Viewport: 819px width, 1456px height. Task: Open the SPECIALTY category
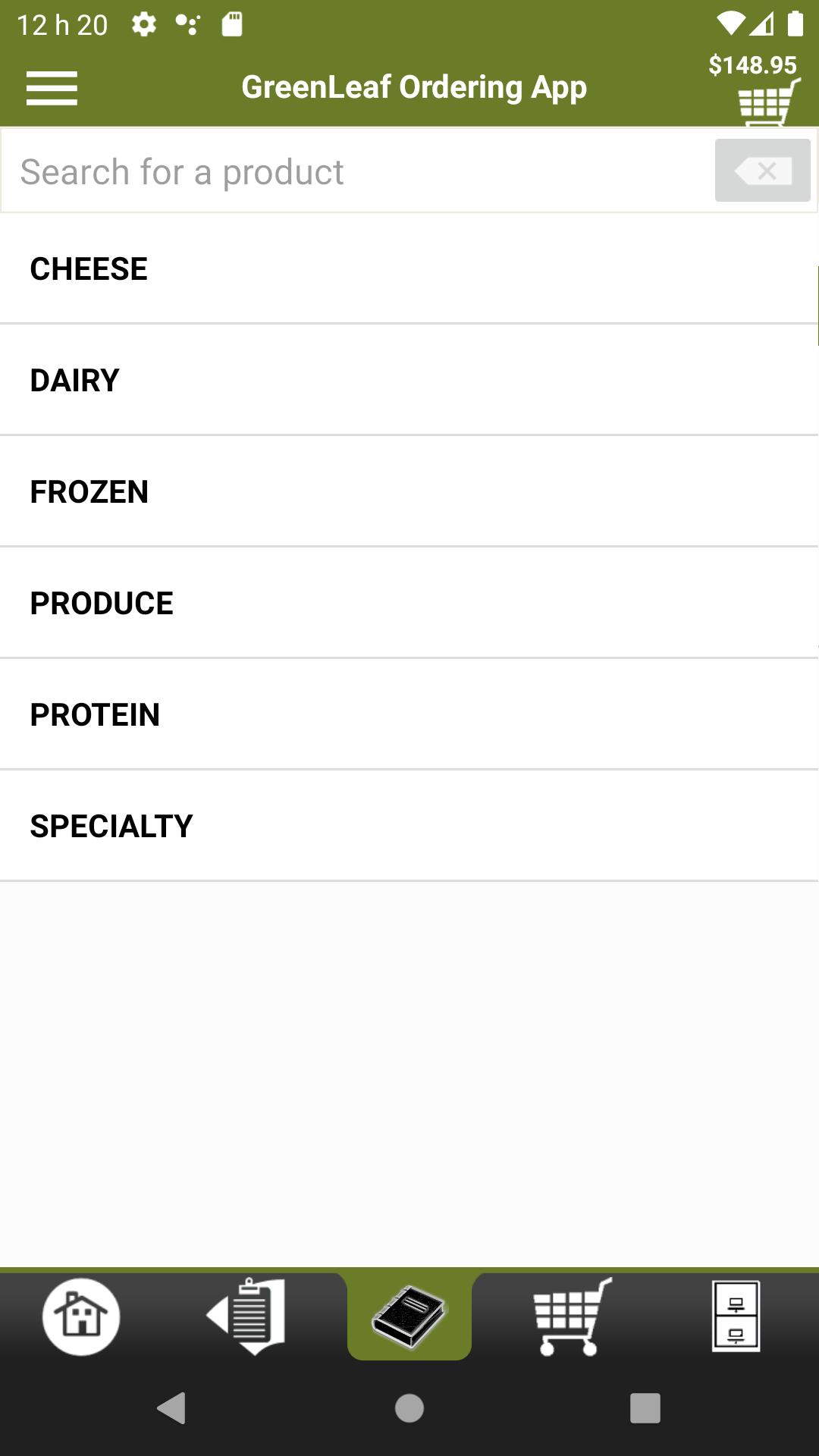tap(409, 826)
